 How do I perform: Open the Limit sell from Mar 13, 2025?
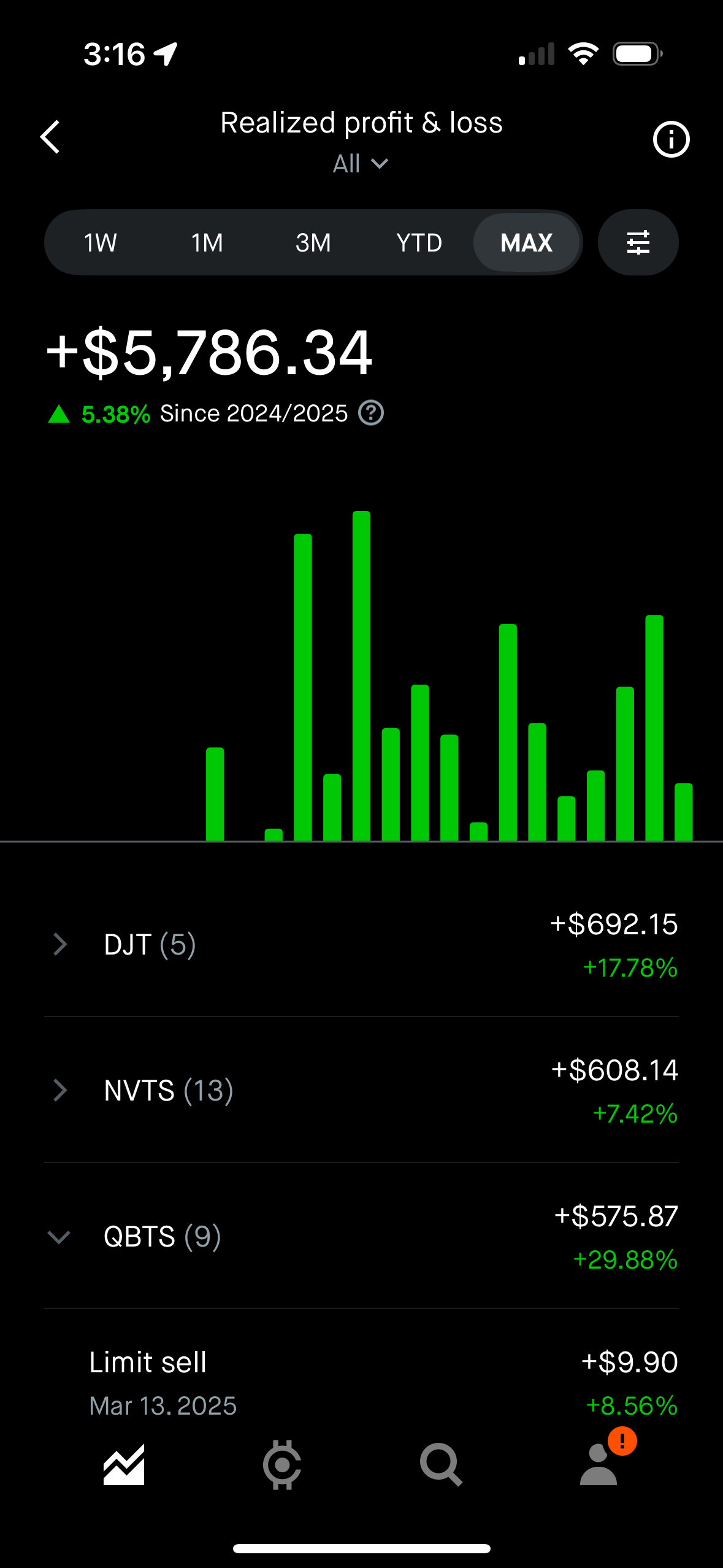[361, 1383]
